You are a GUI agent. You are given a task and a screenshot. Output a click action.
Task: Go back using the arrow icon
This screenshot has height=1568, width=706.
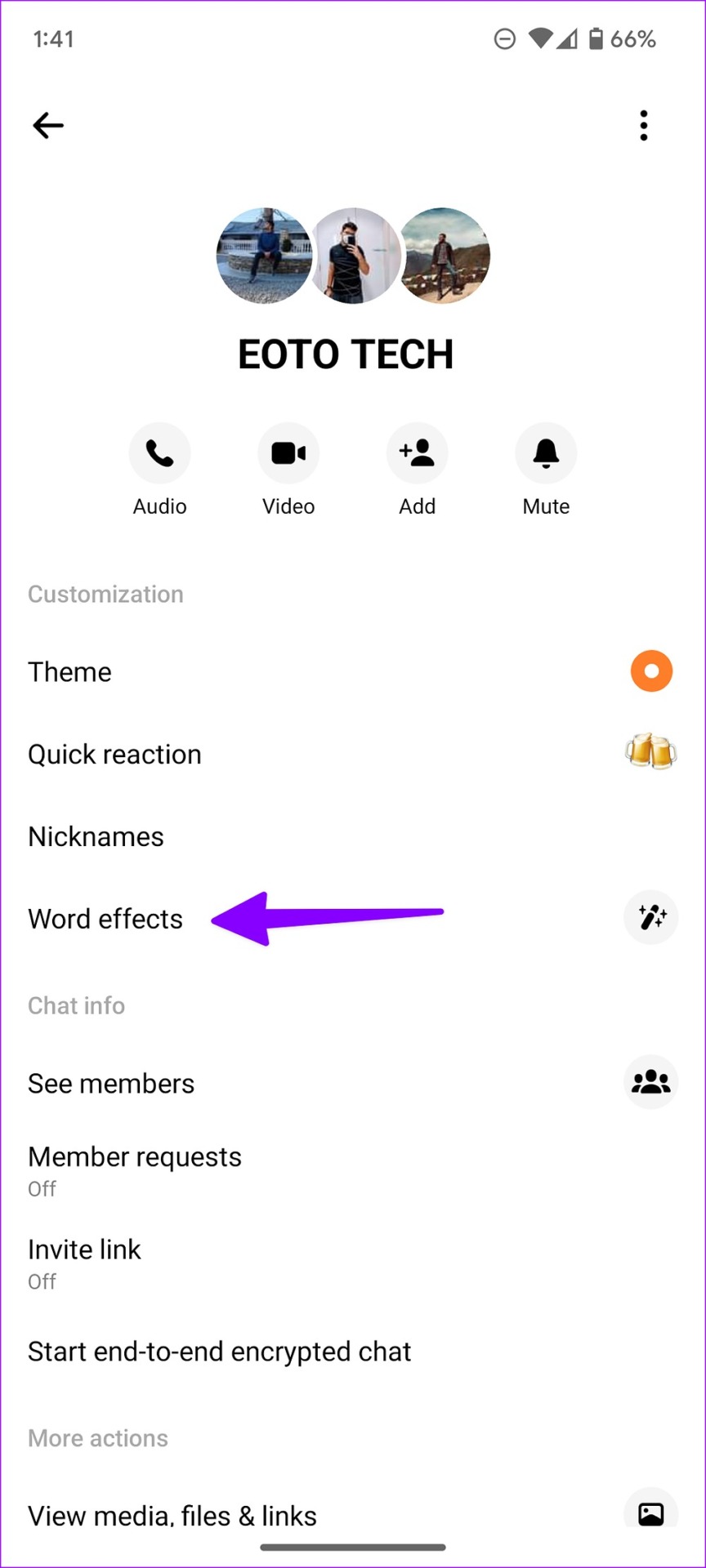tap(48, 125)
